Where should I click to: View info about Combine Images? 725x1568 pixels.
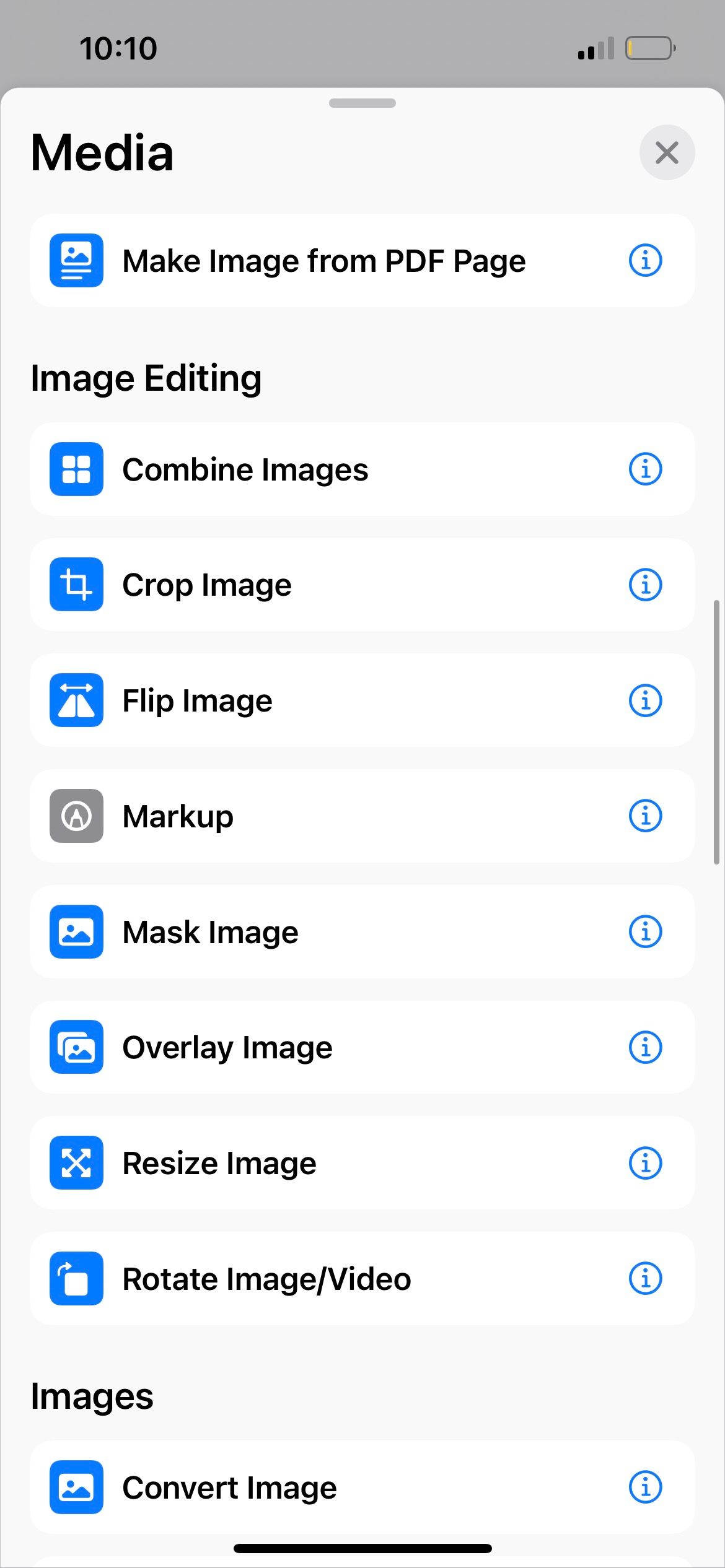(645, 469)
